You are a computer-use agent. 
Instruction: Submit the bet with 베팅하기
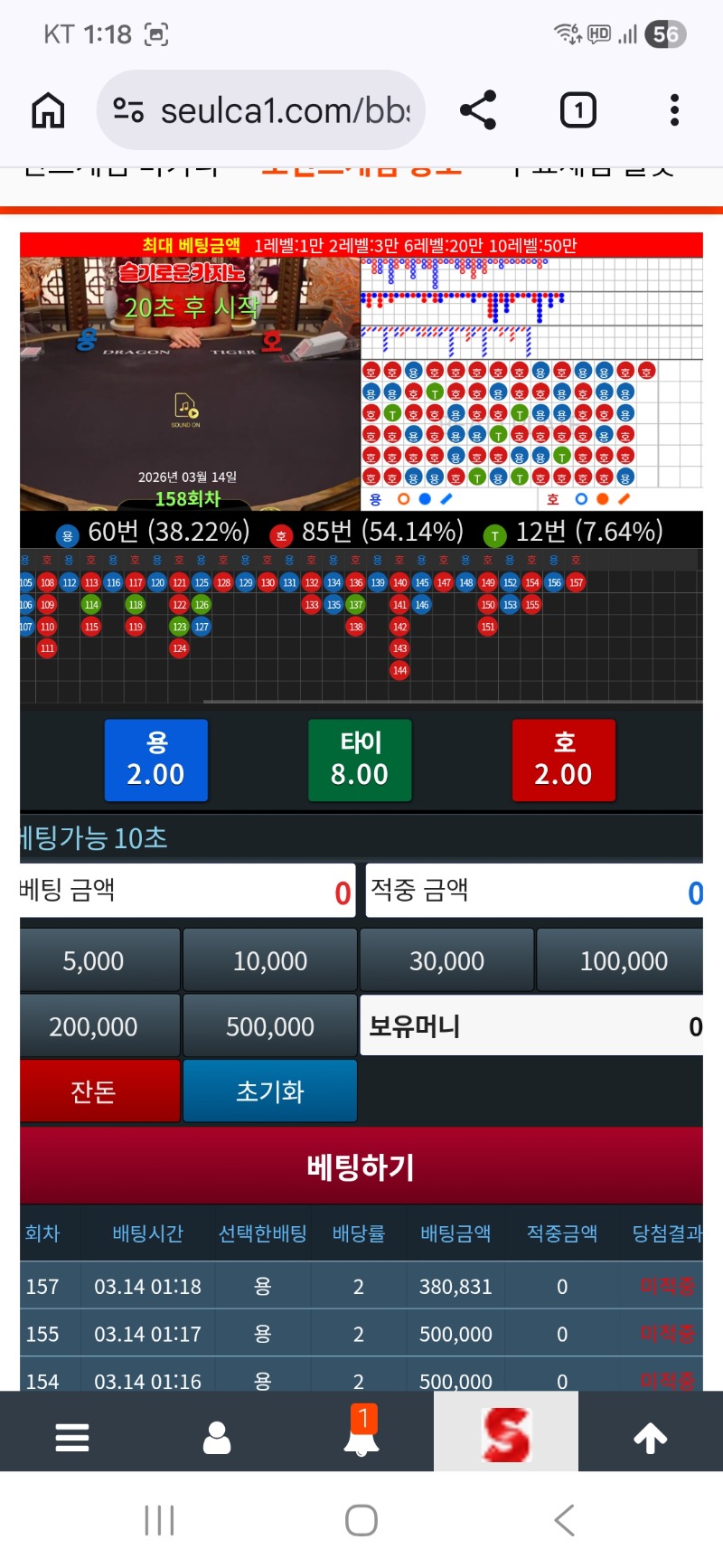pos(361,1167)
